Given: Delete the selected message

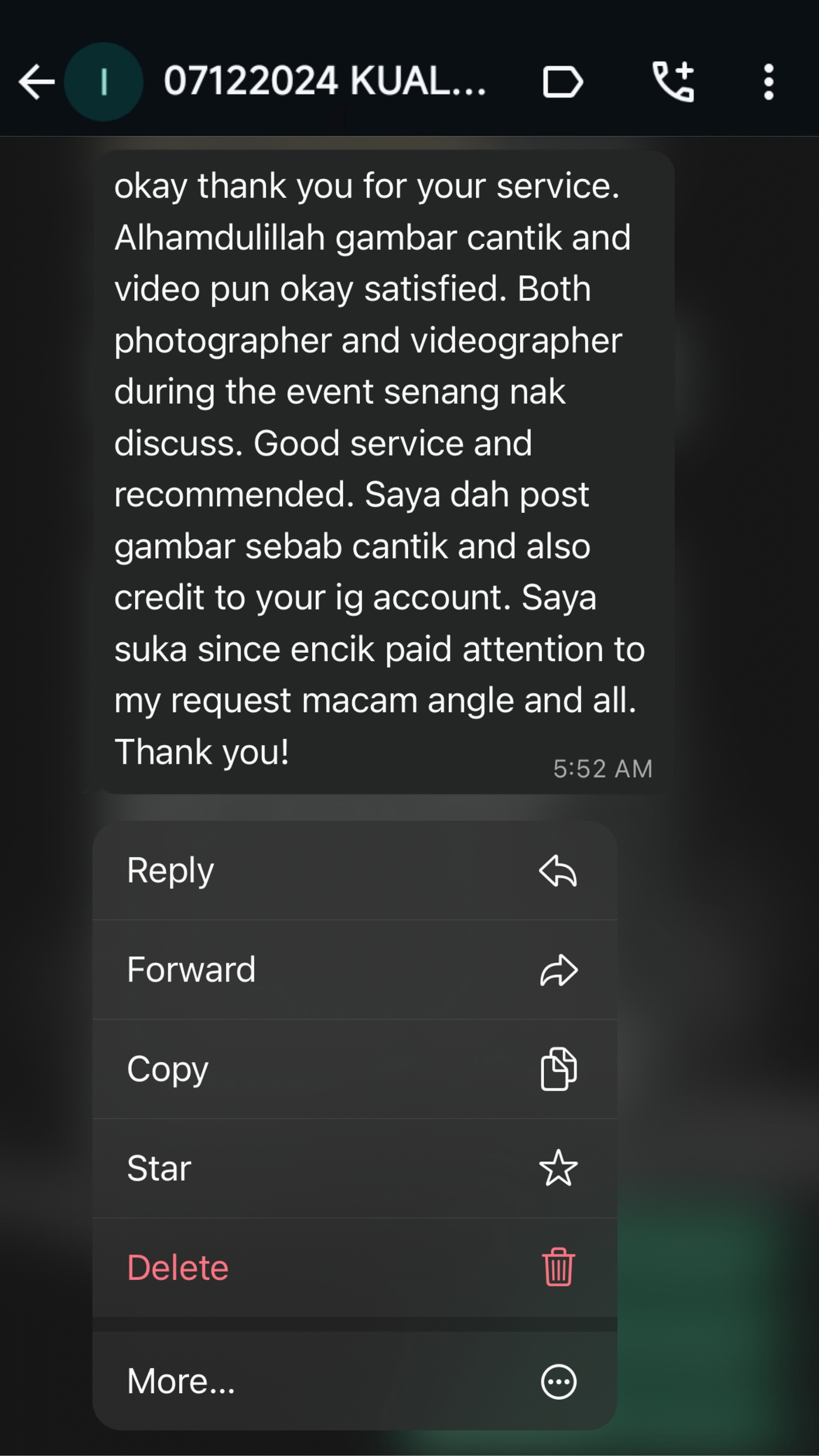Looking at the screenshot, I should tap(354, 1268).
